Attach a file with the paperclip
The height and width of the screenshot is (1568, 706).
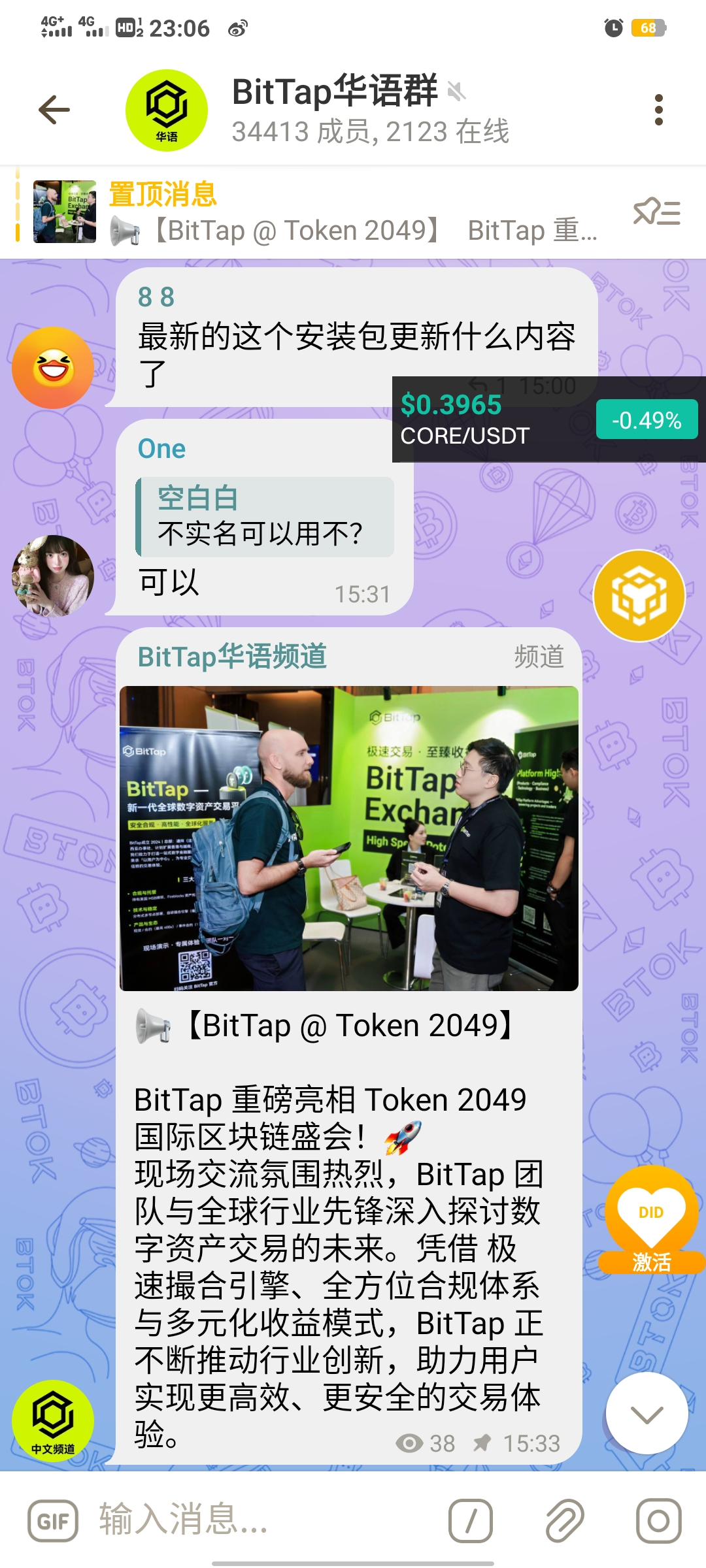tap(565, 1521)
